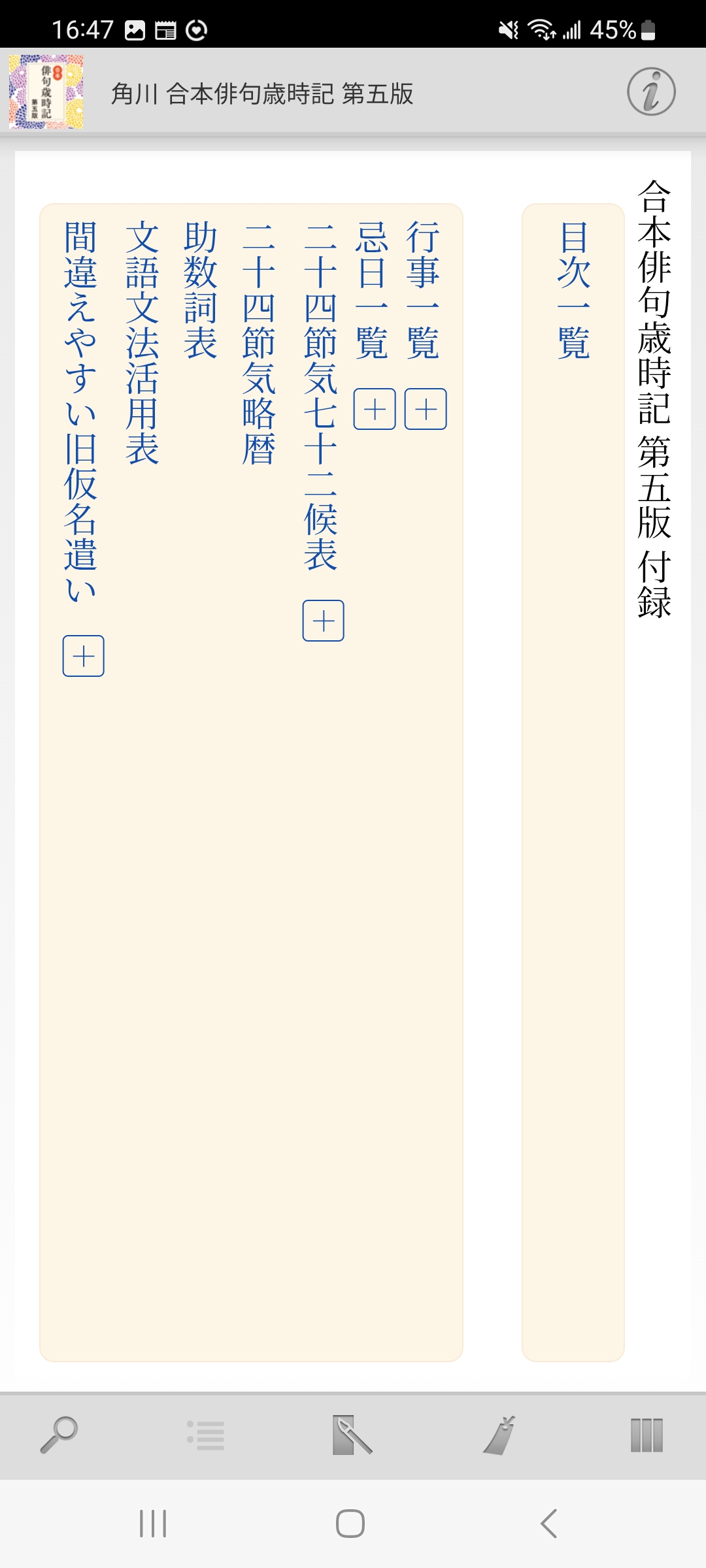This screenshot has width=706, height=1568.
Task: Open the list view icon in the toolbar
Action: (x=206, y=1435)
